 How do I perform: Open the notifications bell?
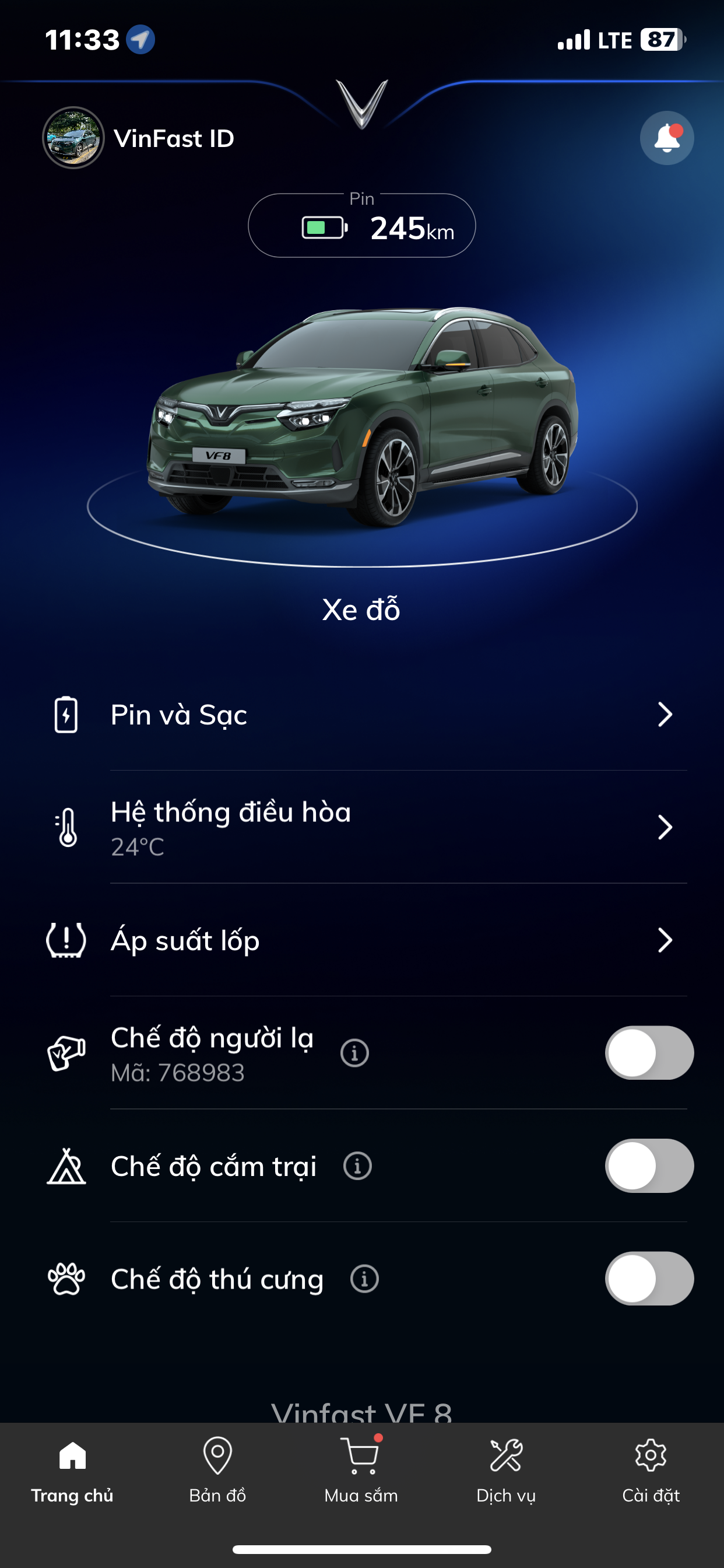(x=667, y=138)
